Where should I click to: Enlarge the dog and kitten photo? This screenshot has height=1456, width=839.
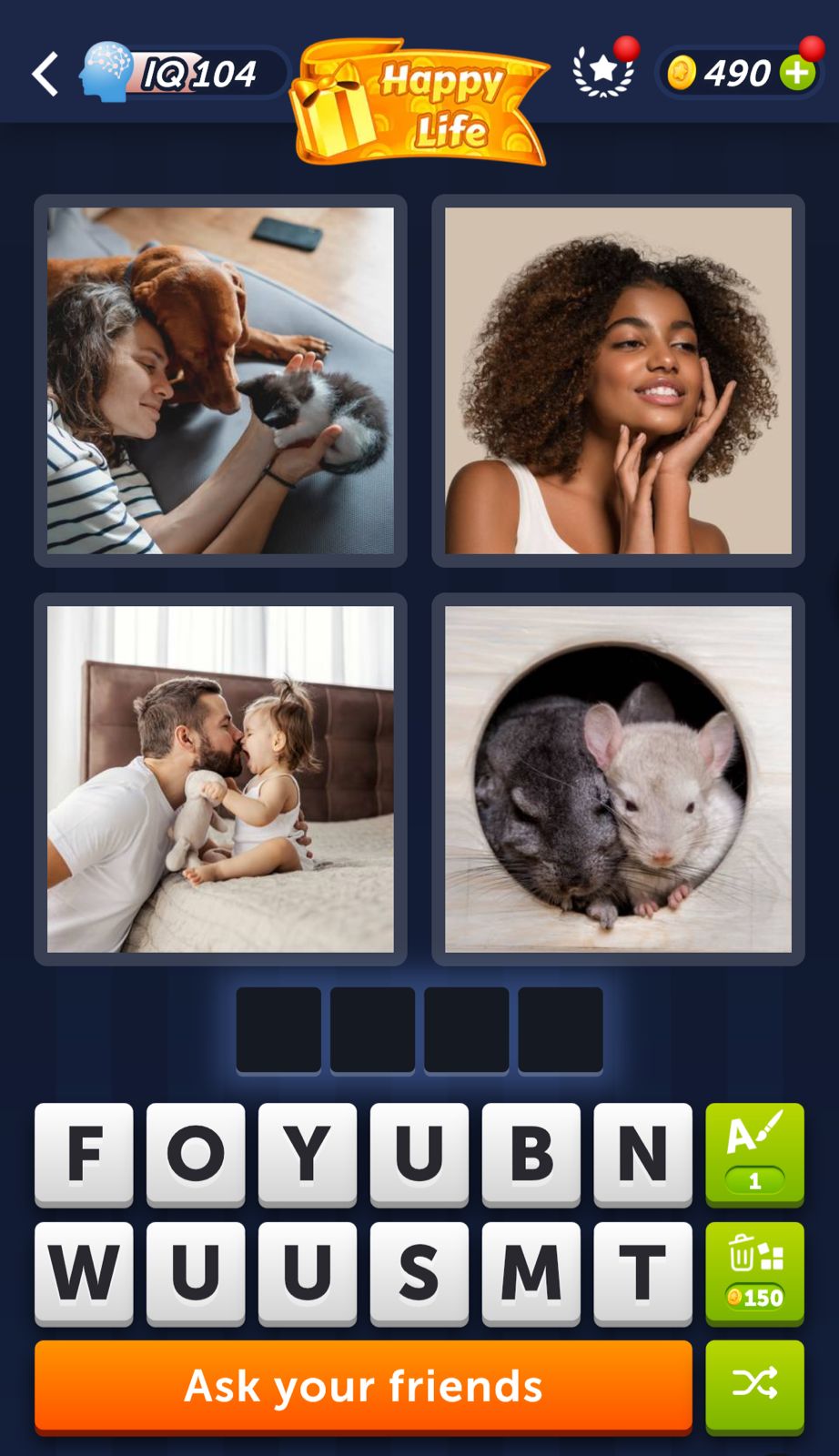tap(220, 380)
